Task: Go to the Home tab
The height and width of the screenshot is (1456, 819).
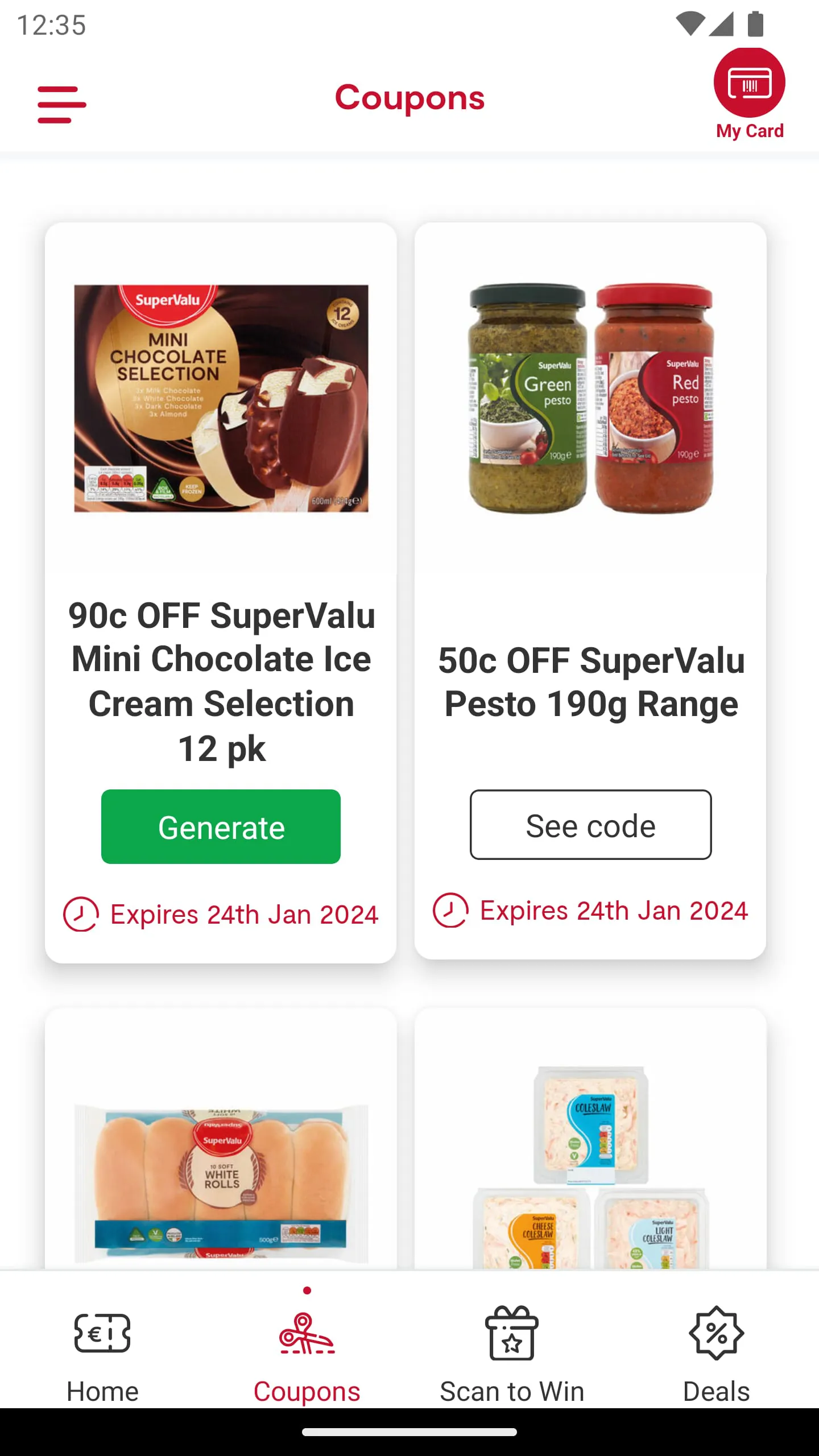Action: [x=102, y=1354]
